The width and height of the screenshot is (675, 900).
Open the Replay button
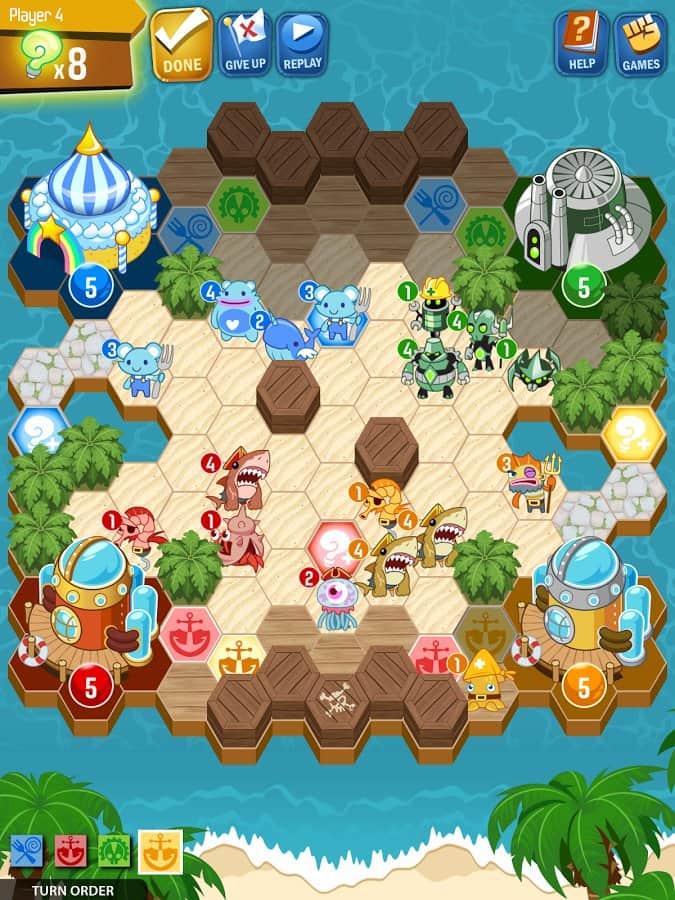click(302, 44)
